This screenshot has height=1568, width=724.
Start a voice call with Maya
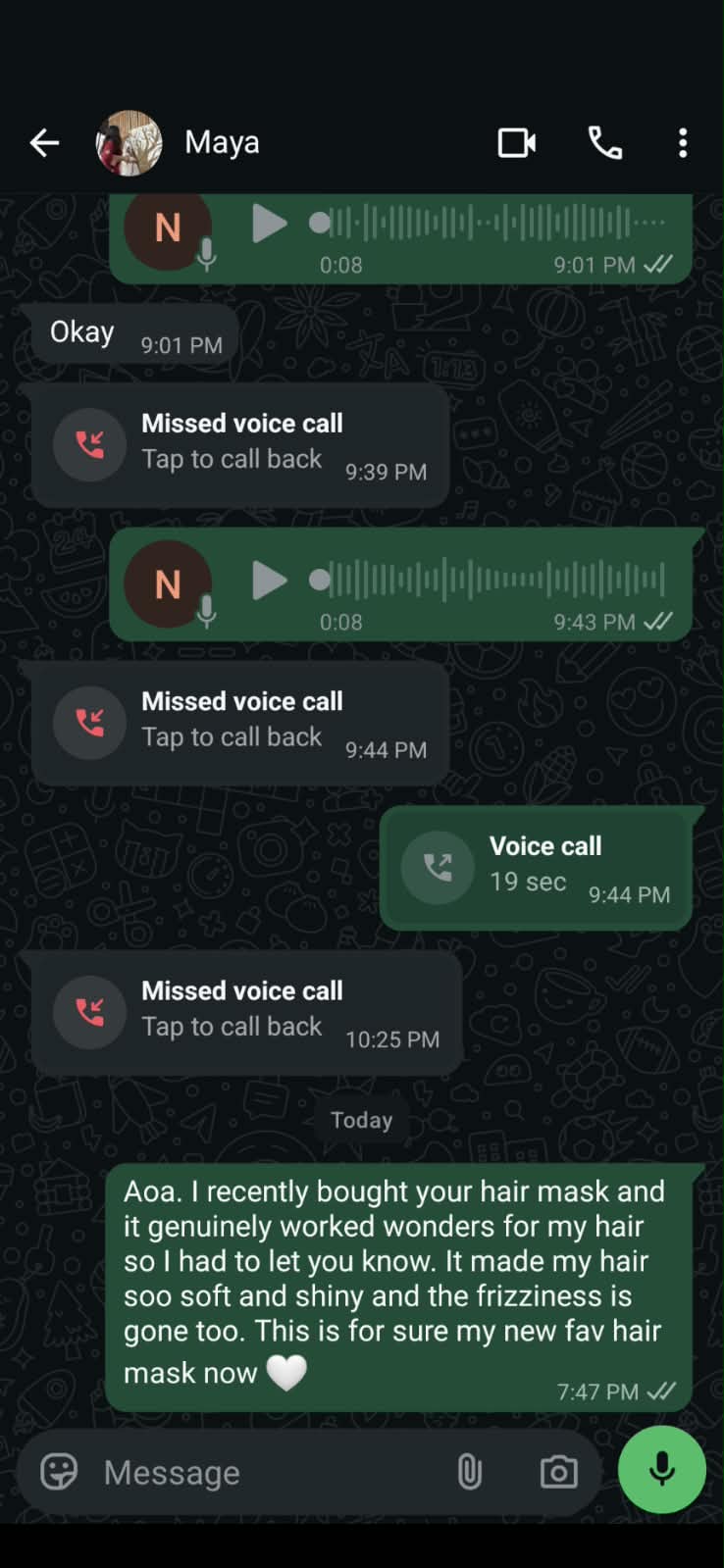coord(605,143)
